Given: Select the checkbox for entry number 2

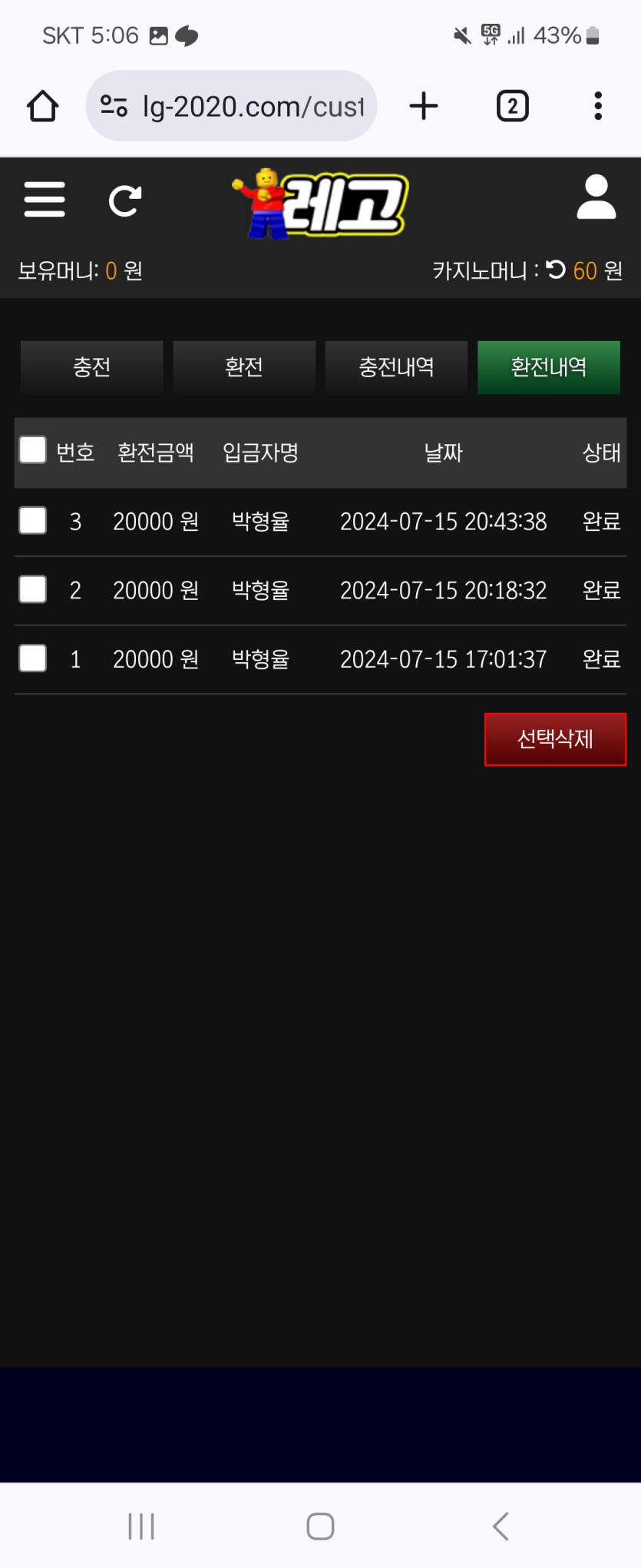Looking at the screenshot, I should tap(33, 590).
